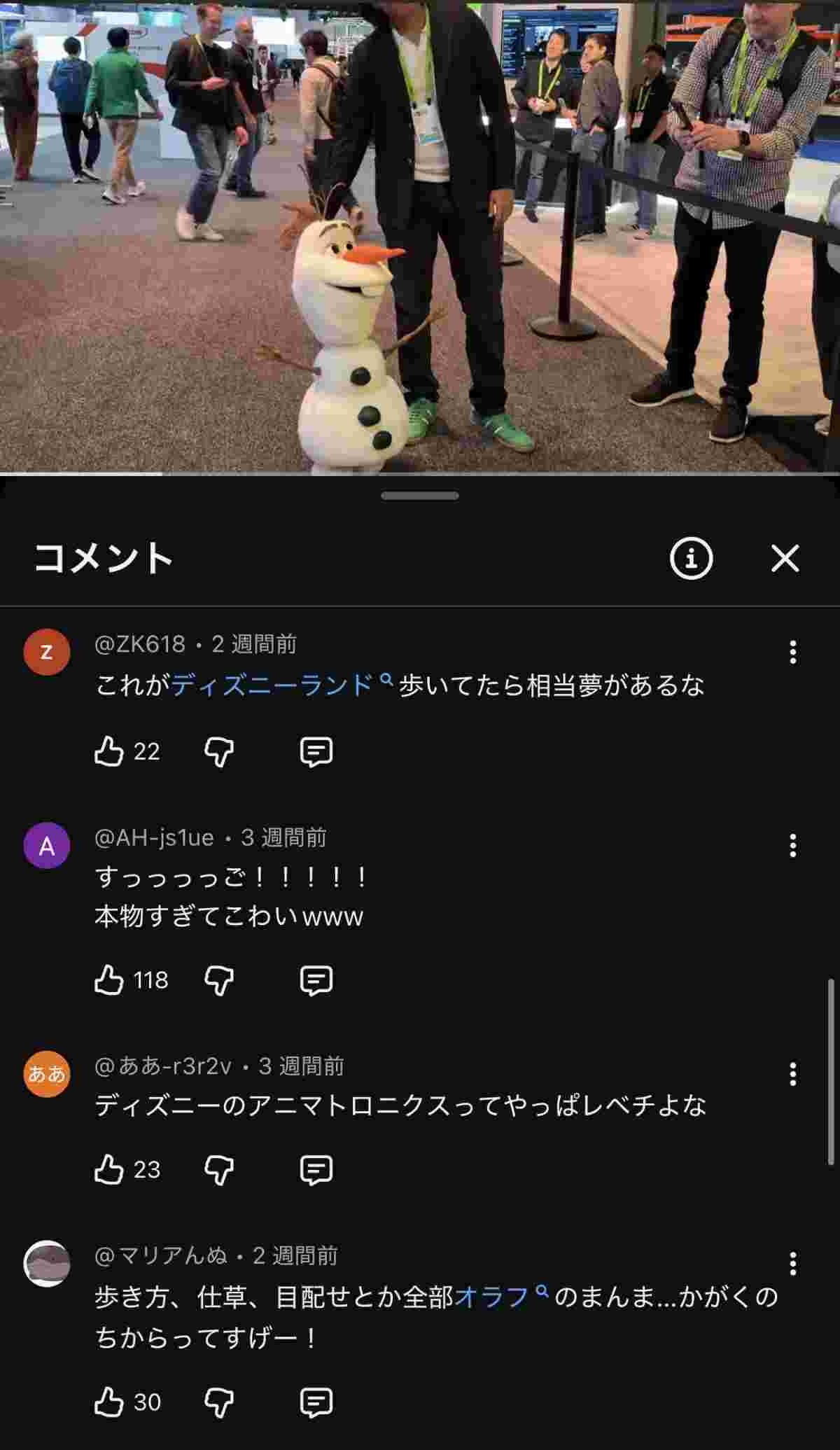Viewport: 840px width, 1450px height.
Task: Like the comment by @AH-js1ue
Action: pyautogui.click(x=109, y=980)
